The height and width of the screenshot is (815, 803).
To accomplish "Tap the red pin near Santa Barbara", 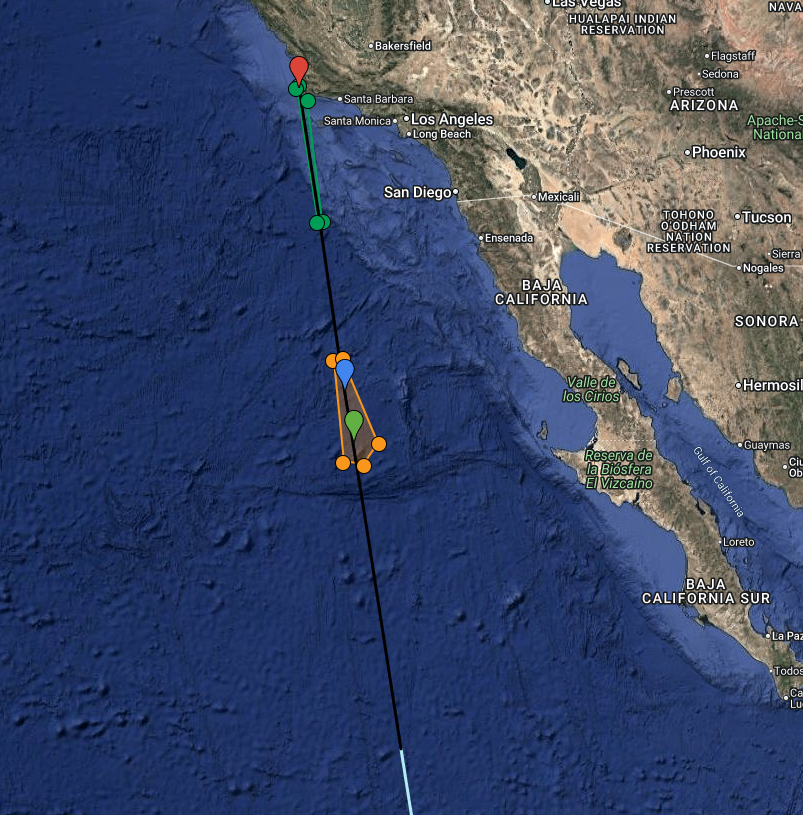I will coord(298,69).
